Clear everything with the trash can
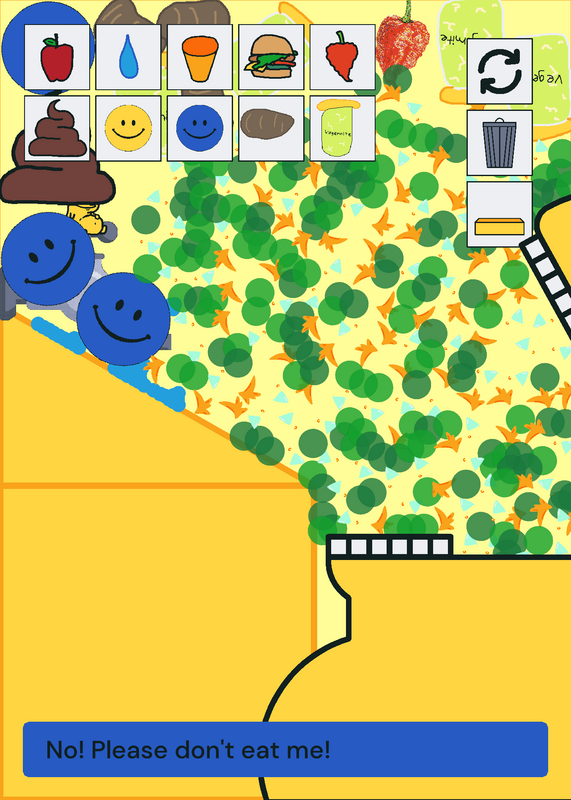571x800 pixels. 500,143
